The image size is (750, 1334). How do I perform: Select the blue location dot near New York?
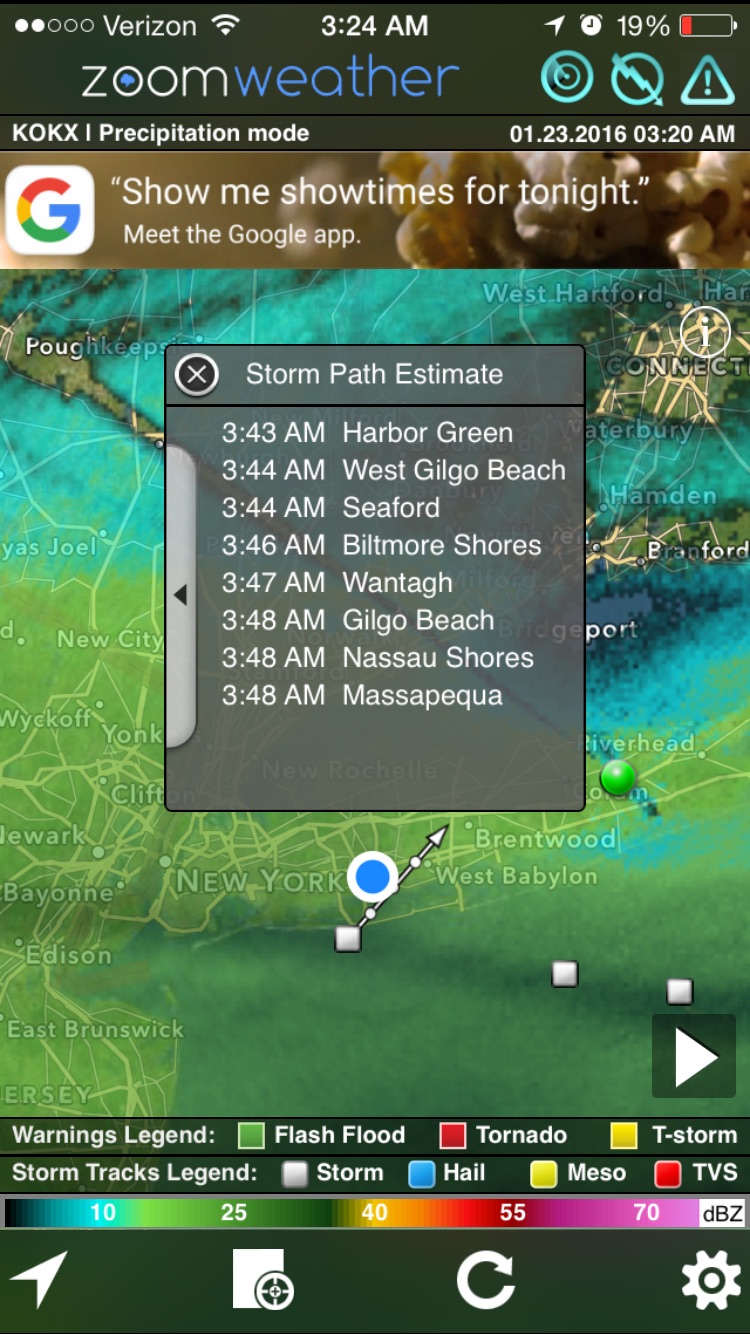point(372,877)
